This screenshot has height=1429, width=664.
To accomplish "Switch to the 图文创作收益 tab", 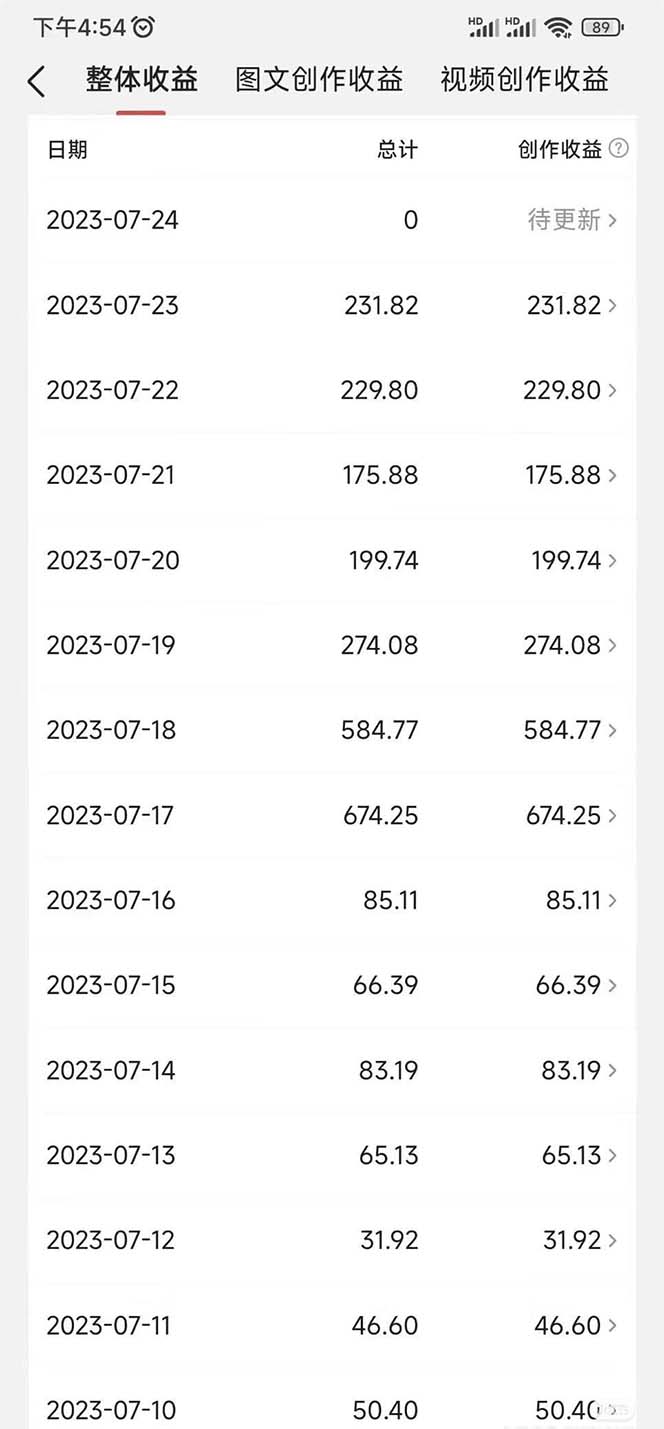I will coord(319,80).
